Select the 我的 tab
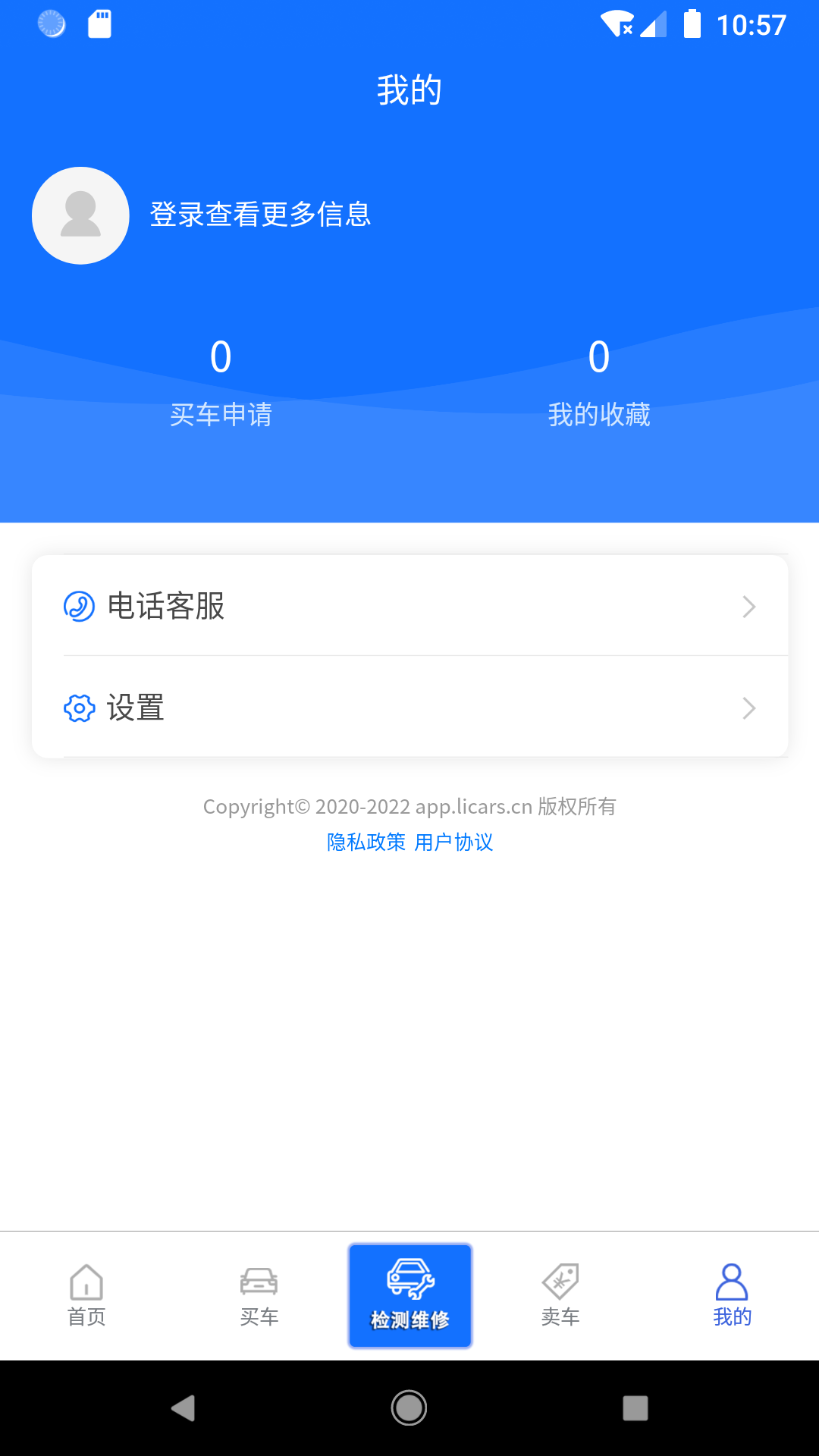 (x=732, y=1295)
